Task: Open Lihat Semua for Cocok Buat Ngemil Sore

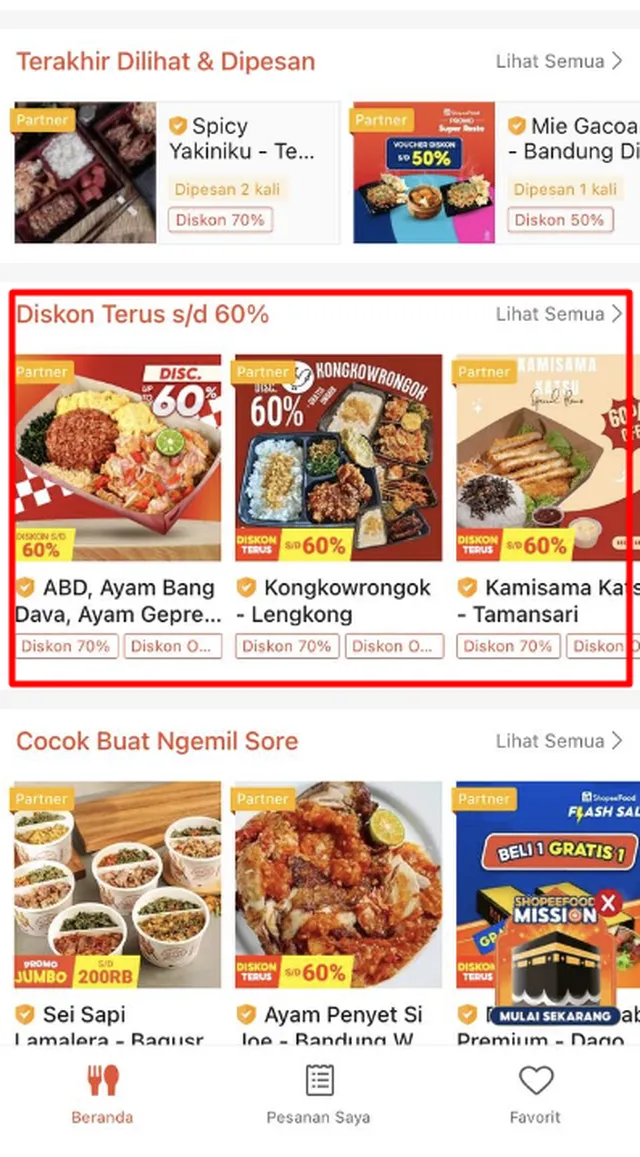Action: click(x=559, y=741)
